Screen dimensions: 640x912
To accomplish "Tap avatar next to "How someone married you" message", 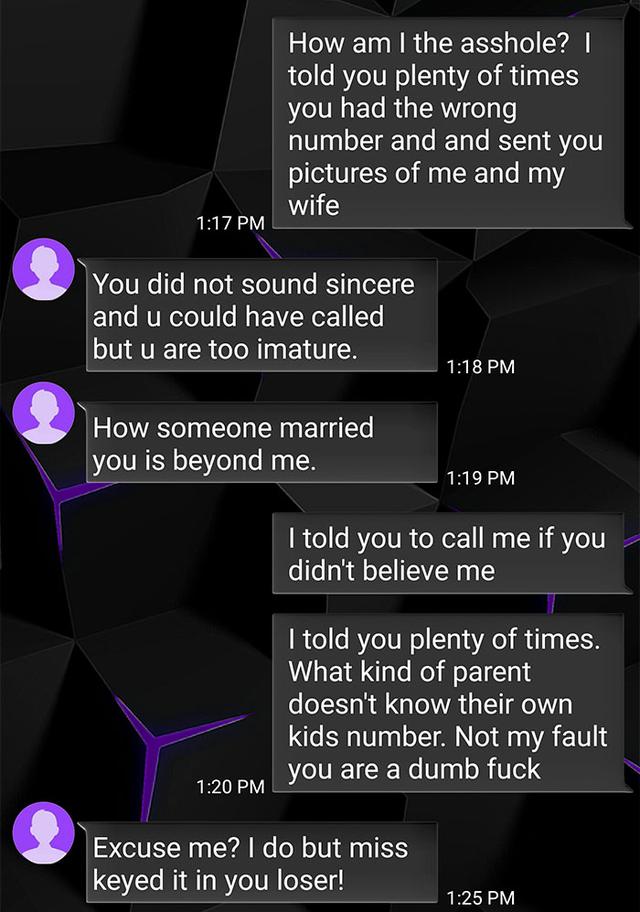I will coord(43,414).
